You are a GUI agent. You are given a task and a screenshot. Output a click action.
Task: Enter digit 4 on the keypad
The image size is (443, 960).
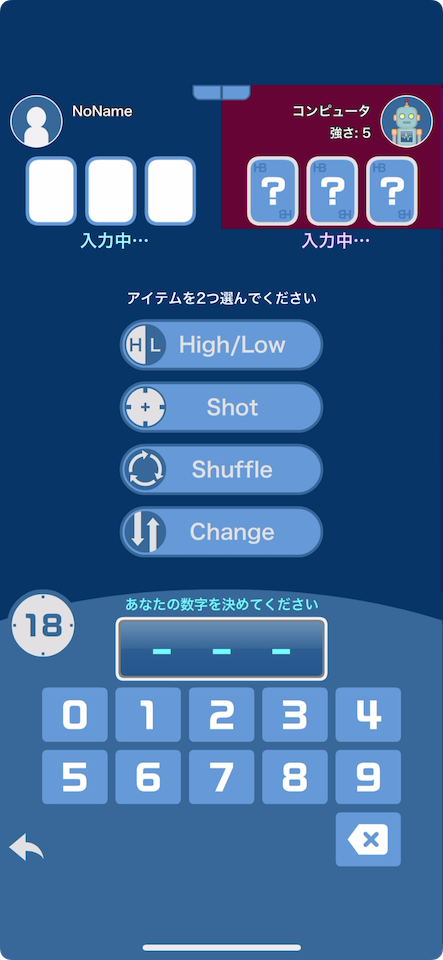pyautogui.click(x=368, y=714)
